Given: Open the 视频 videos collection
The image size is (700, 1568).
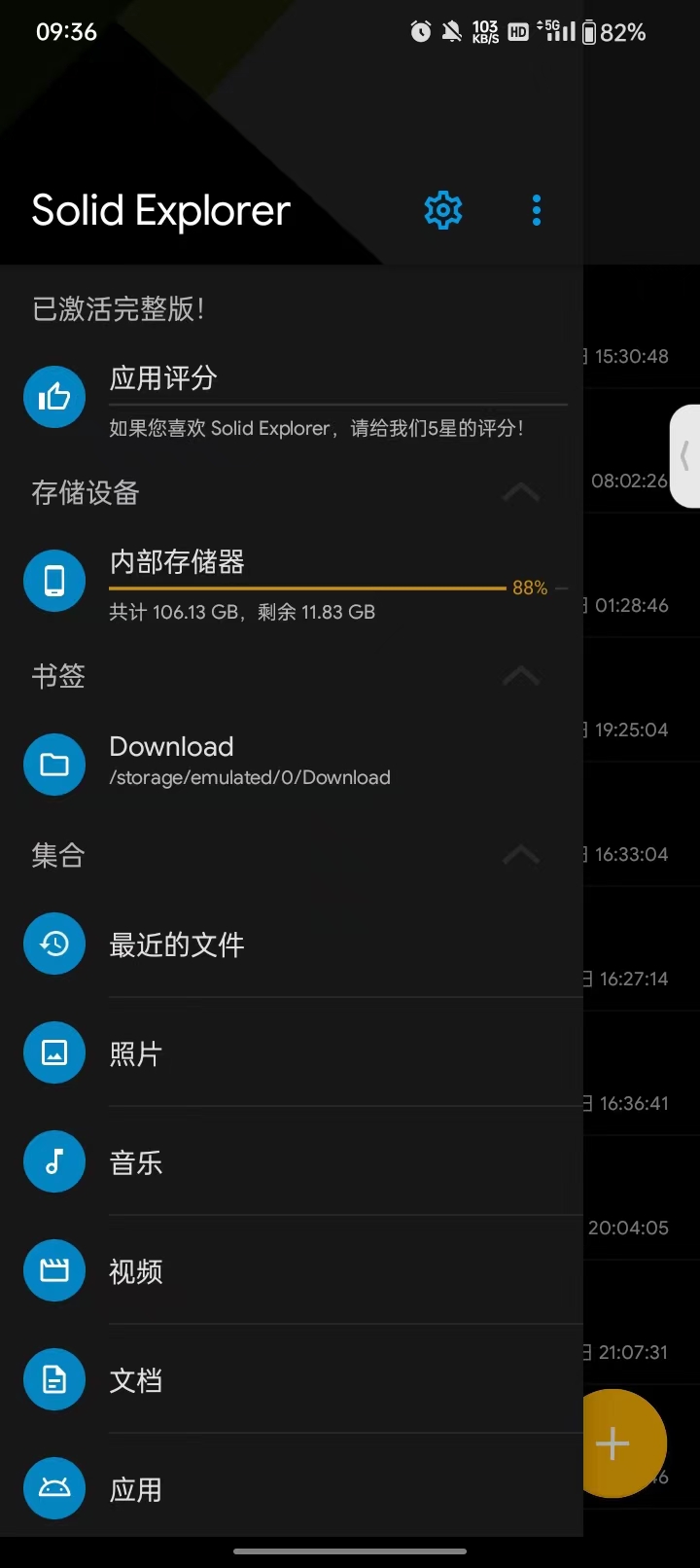Looking at the screenshot, I should point(135,1270).
